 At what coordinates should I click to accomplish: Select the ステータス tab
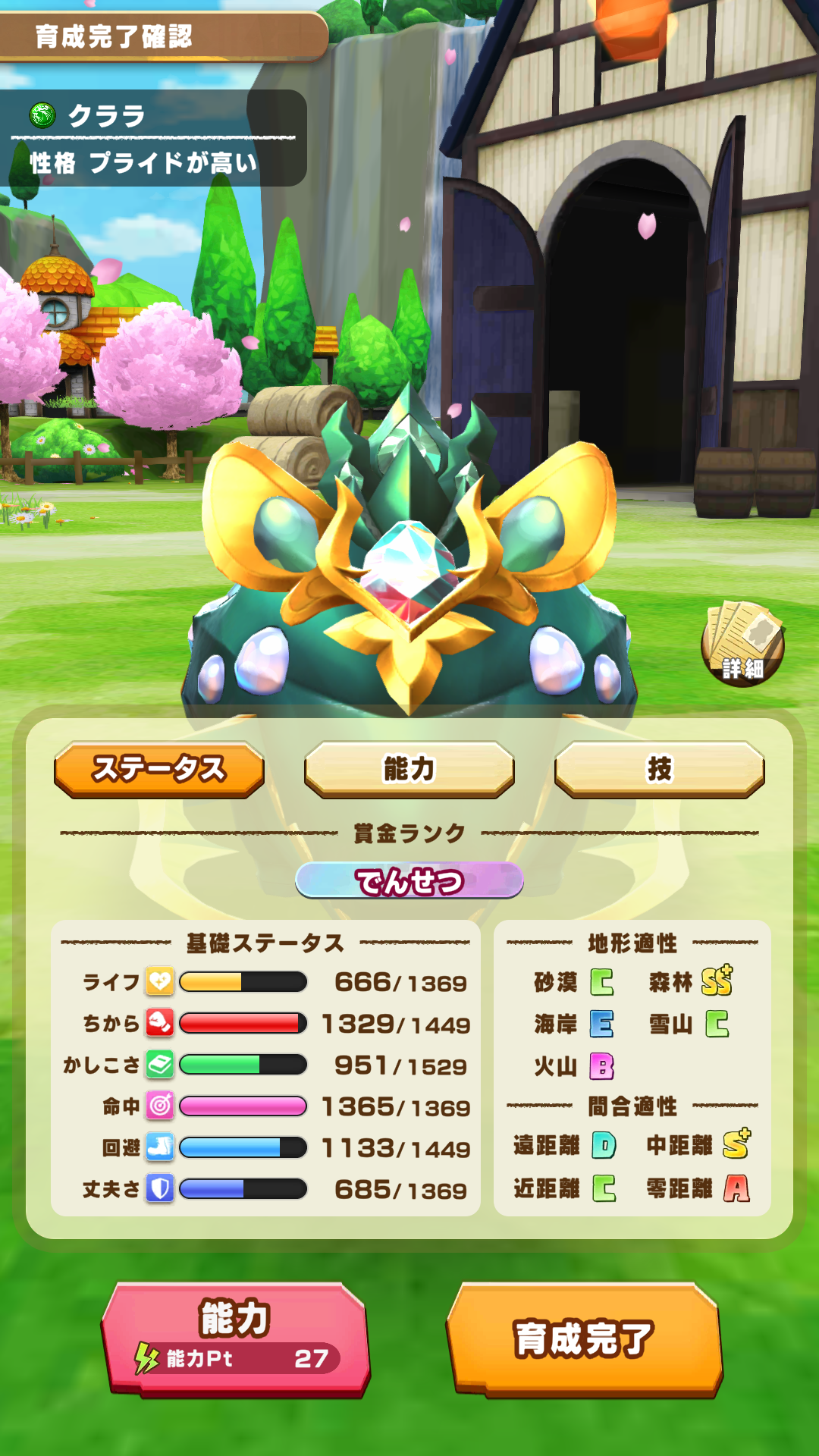(x=159, y=769)
